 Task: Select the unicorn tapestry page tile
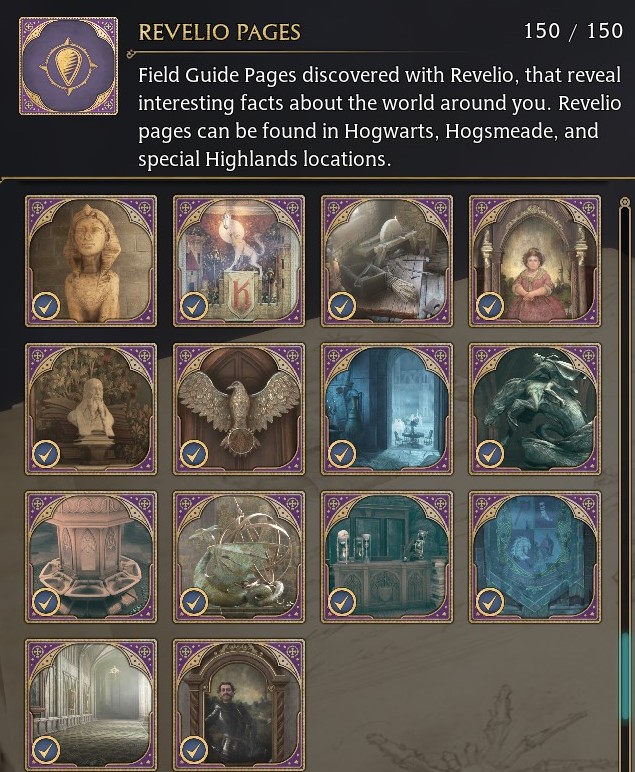pyautogui.click(x=239, y=260)
